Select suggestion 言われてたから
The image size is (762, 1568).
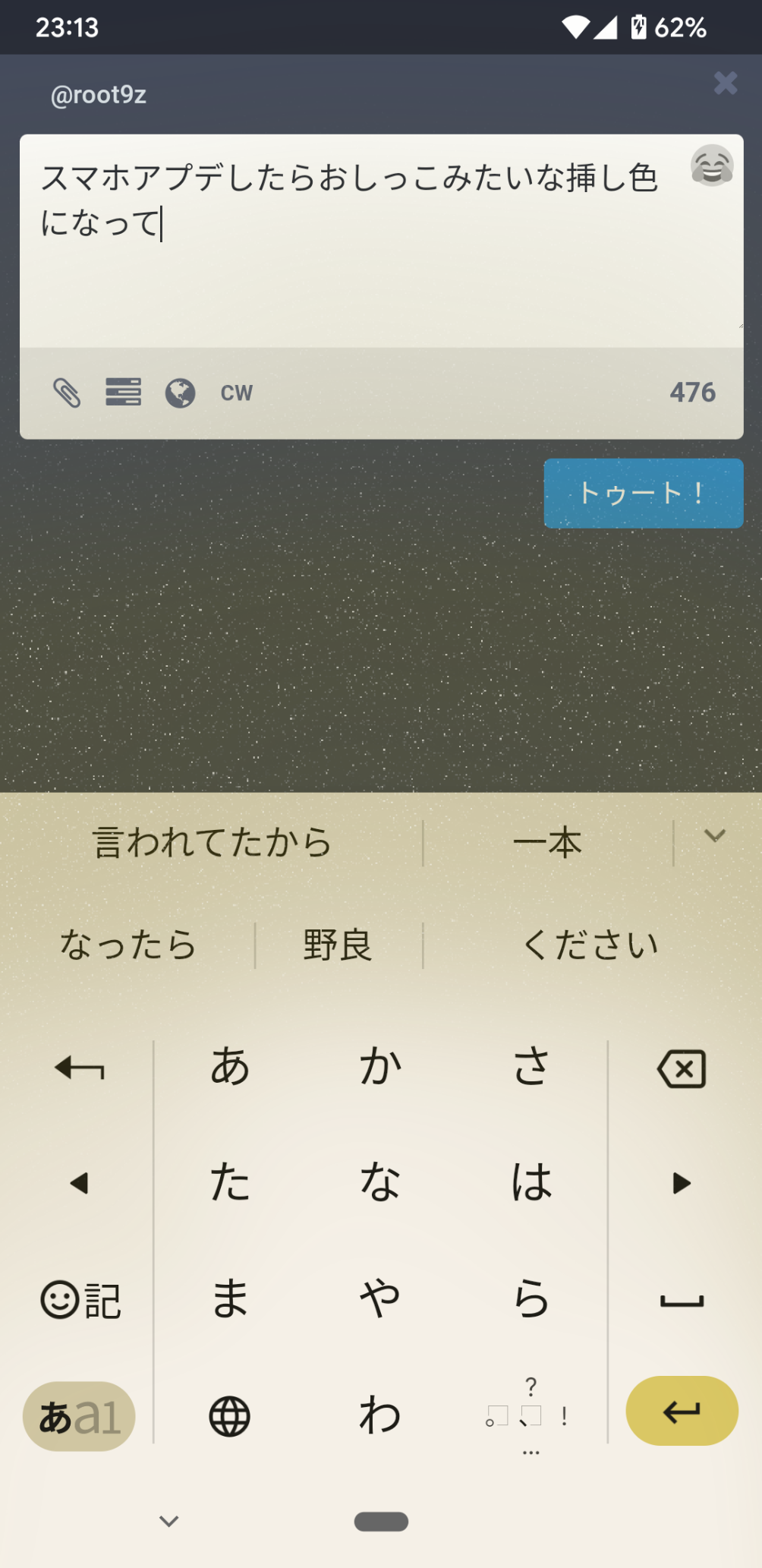212,843
